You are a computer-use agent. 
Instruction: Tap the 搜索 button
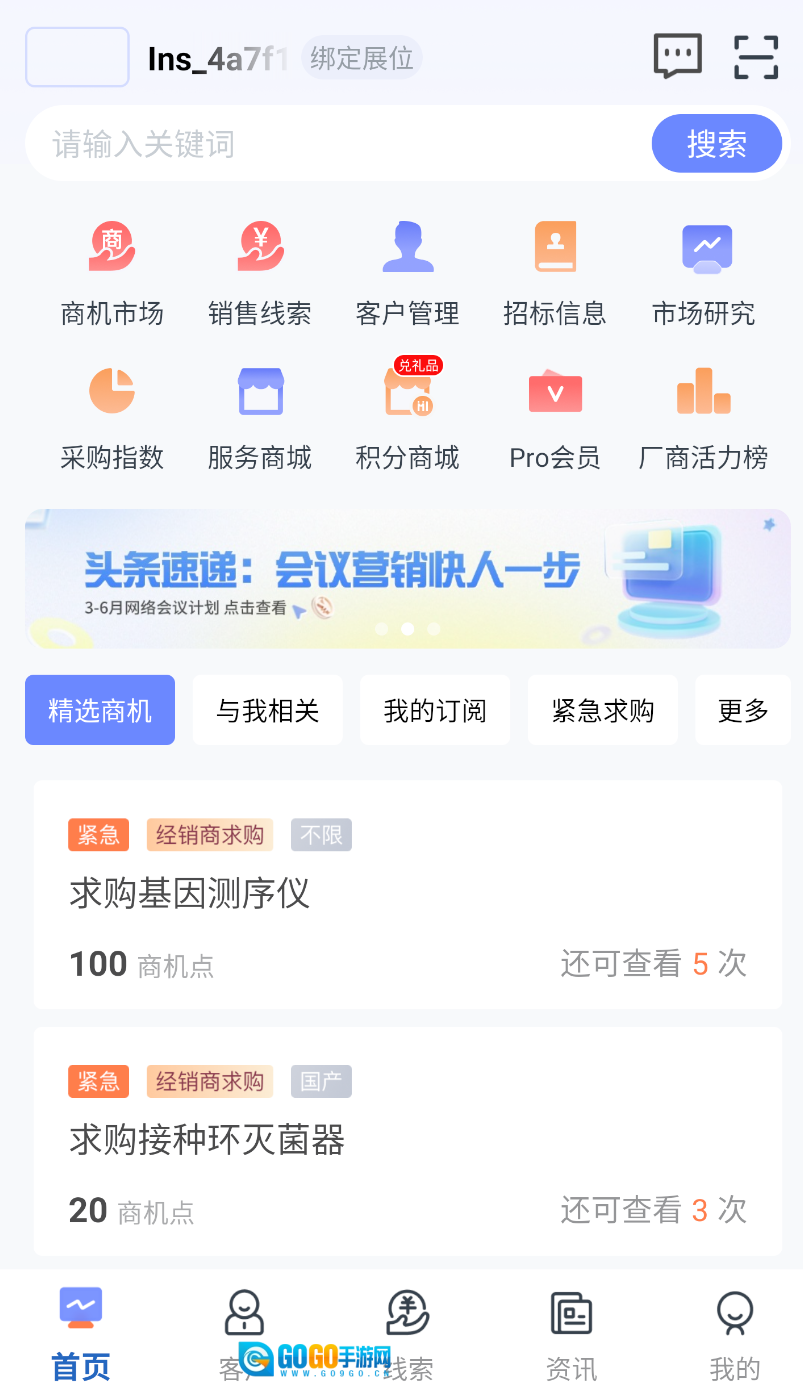[x=716, y=144]
